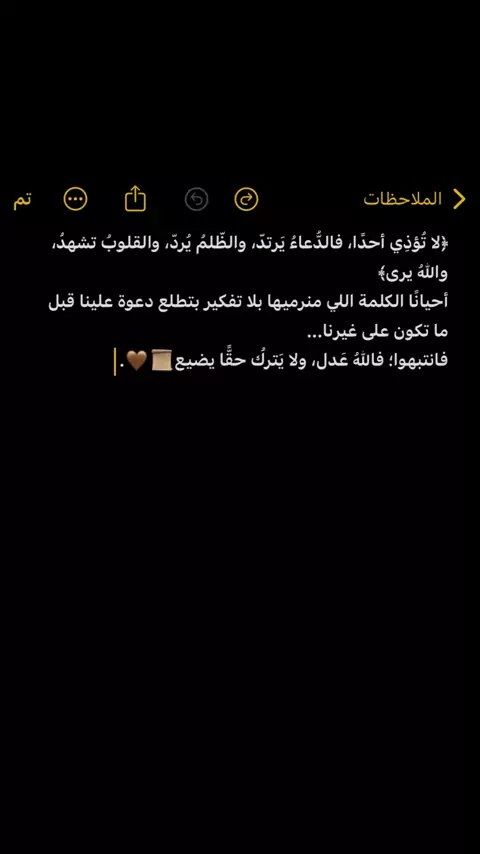Screen dimensions: 480x854
Task: Tap the redo arrow
Action: 246,199
